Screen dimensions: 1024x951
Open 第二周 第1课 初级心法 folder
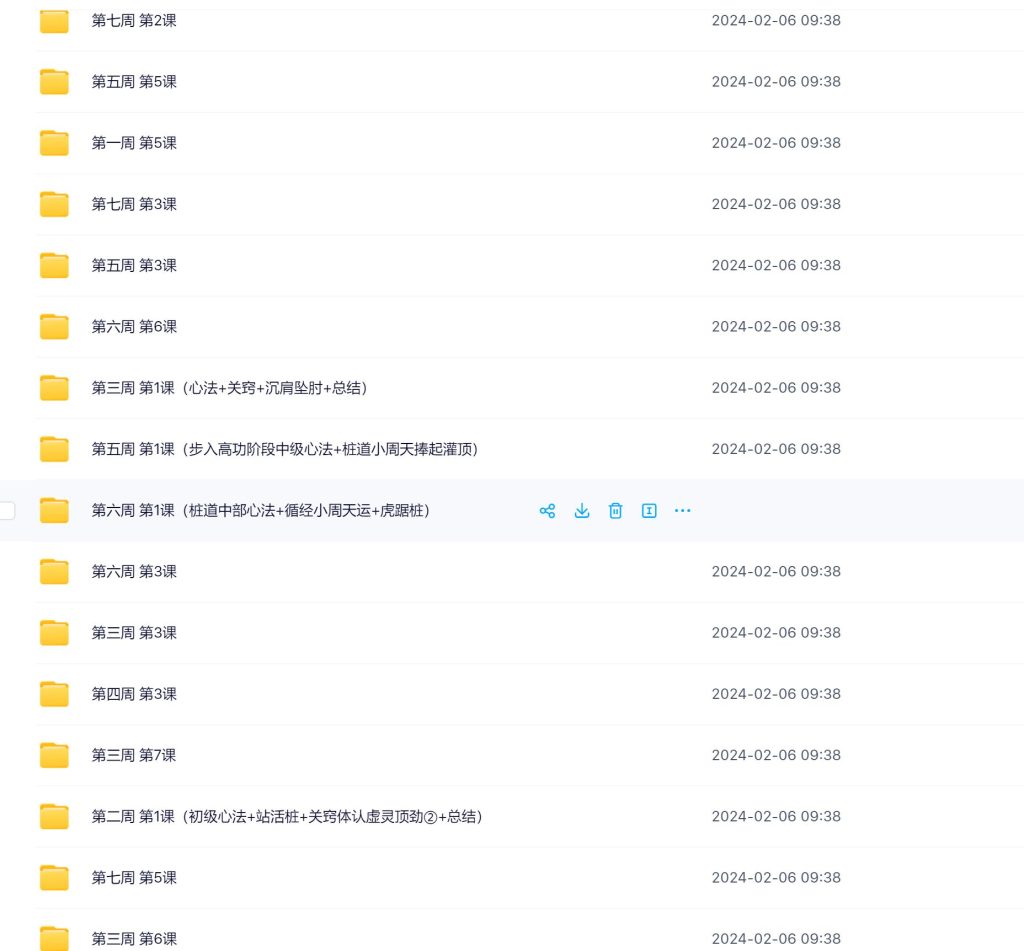[x=287, y=817]
